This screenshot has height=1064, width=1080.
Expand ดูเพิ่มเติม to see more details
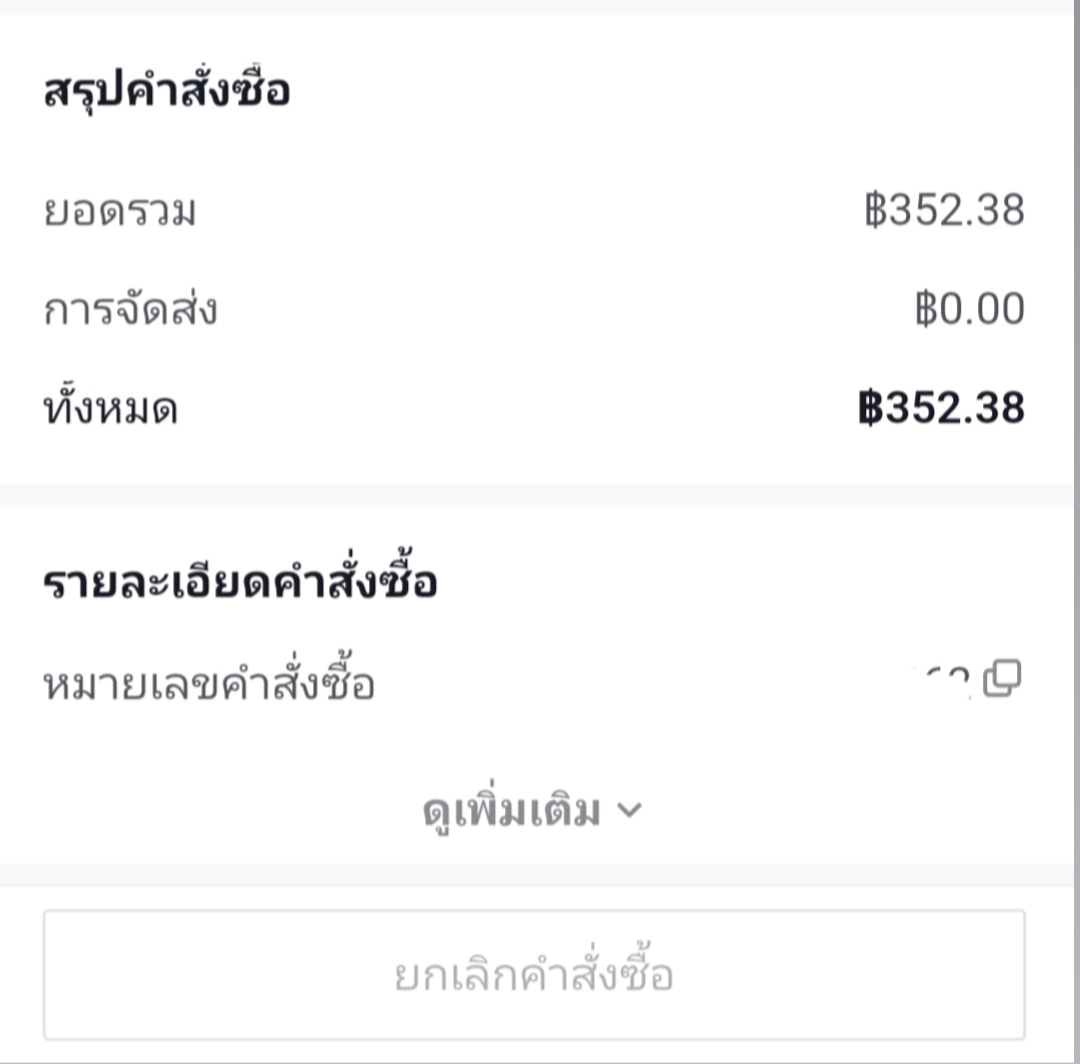[x=532, y=811]
